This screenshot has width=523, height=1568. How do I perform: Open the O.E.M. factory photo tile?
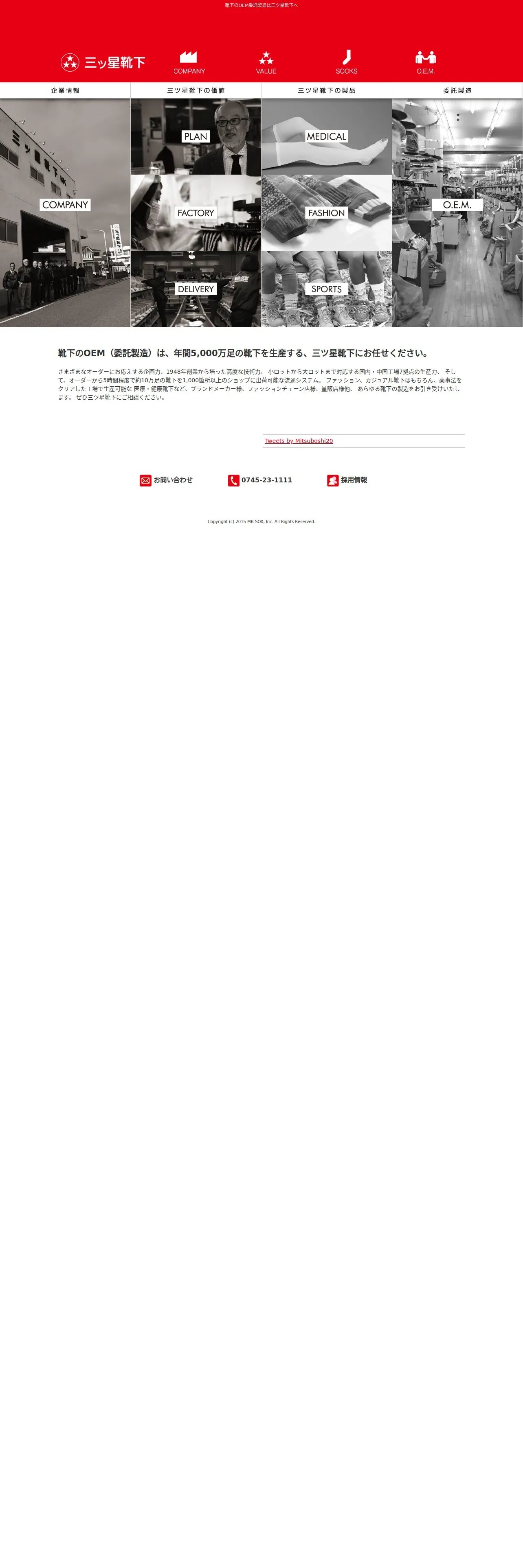coord(457,212)
